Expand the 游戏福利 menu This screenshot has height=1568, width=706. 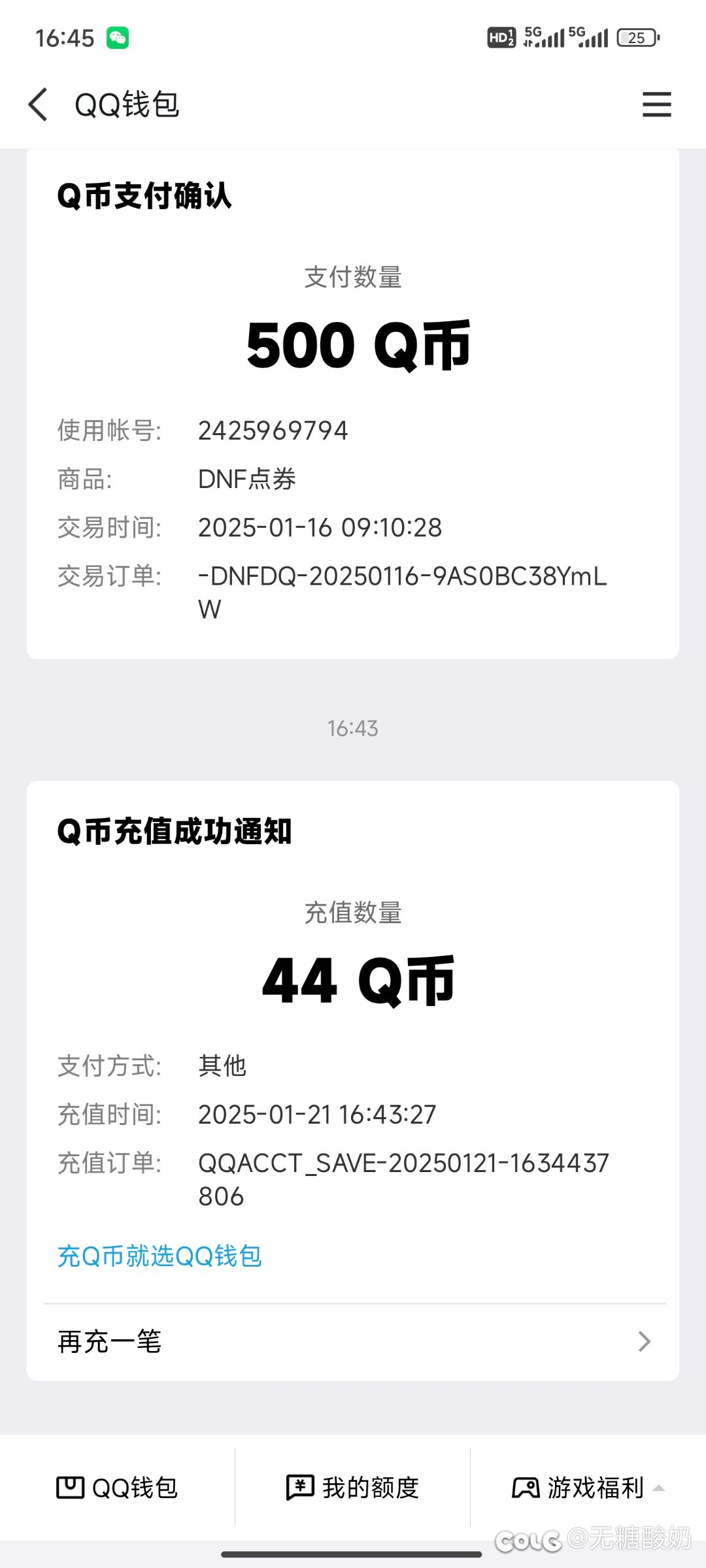pyautogui.click(x=588, y=1488)
